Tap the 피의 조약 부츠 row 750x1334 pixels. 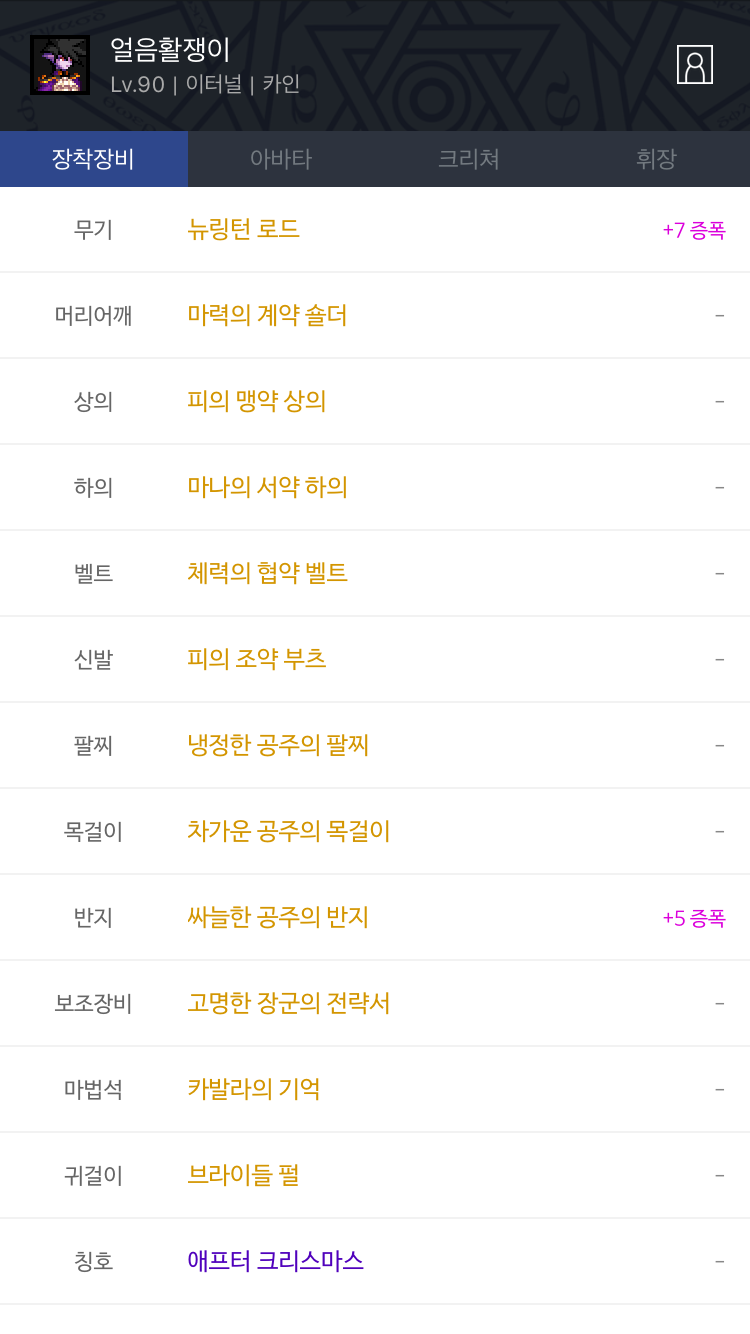[x=375, y=660]
